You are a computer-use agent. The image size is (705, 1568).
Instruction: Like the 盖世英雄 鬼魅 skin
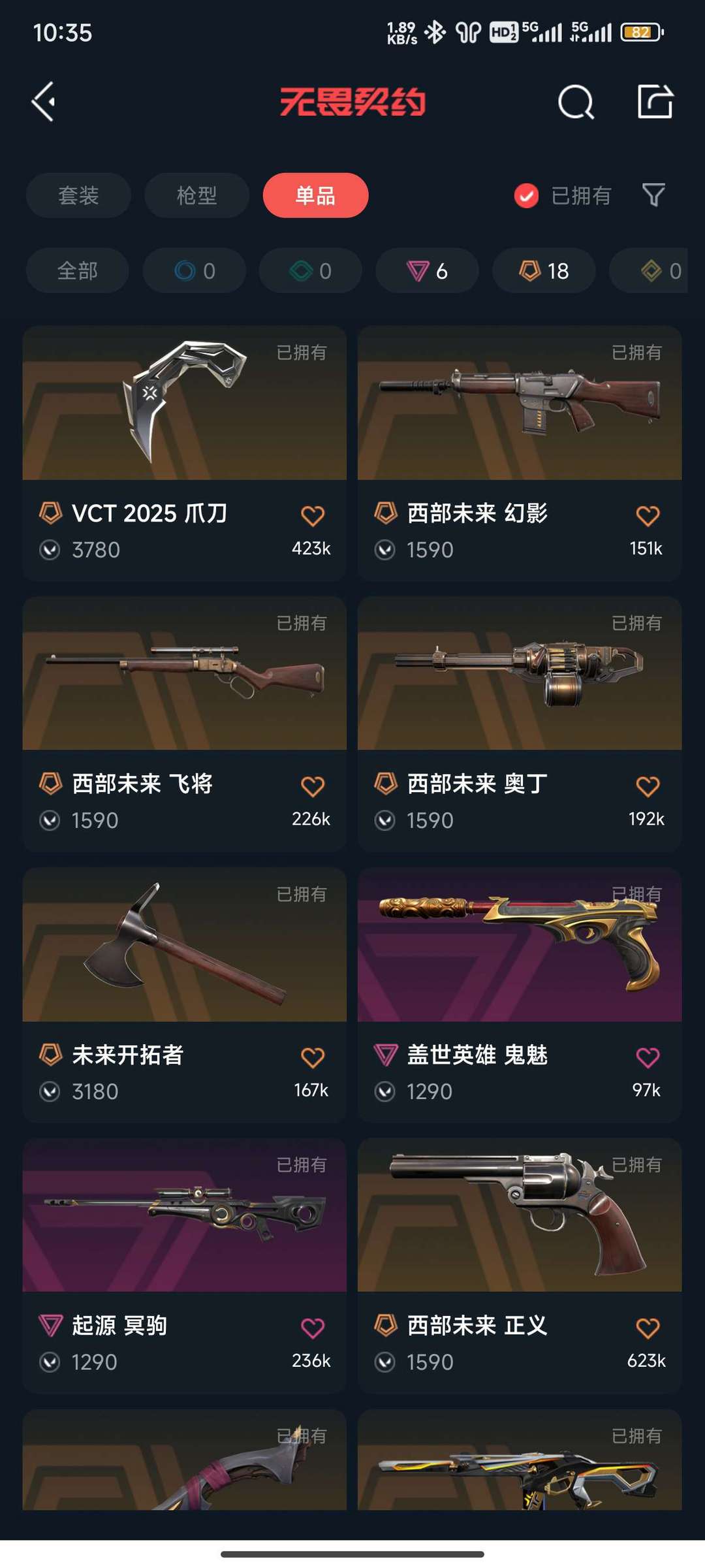(x=648, y=1057)
